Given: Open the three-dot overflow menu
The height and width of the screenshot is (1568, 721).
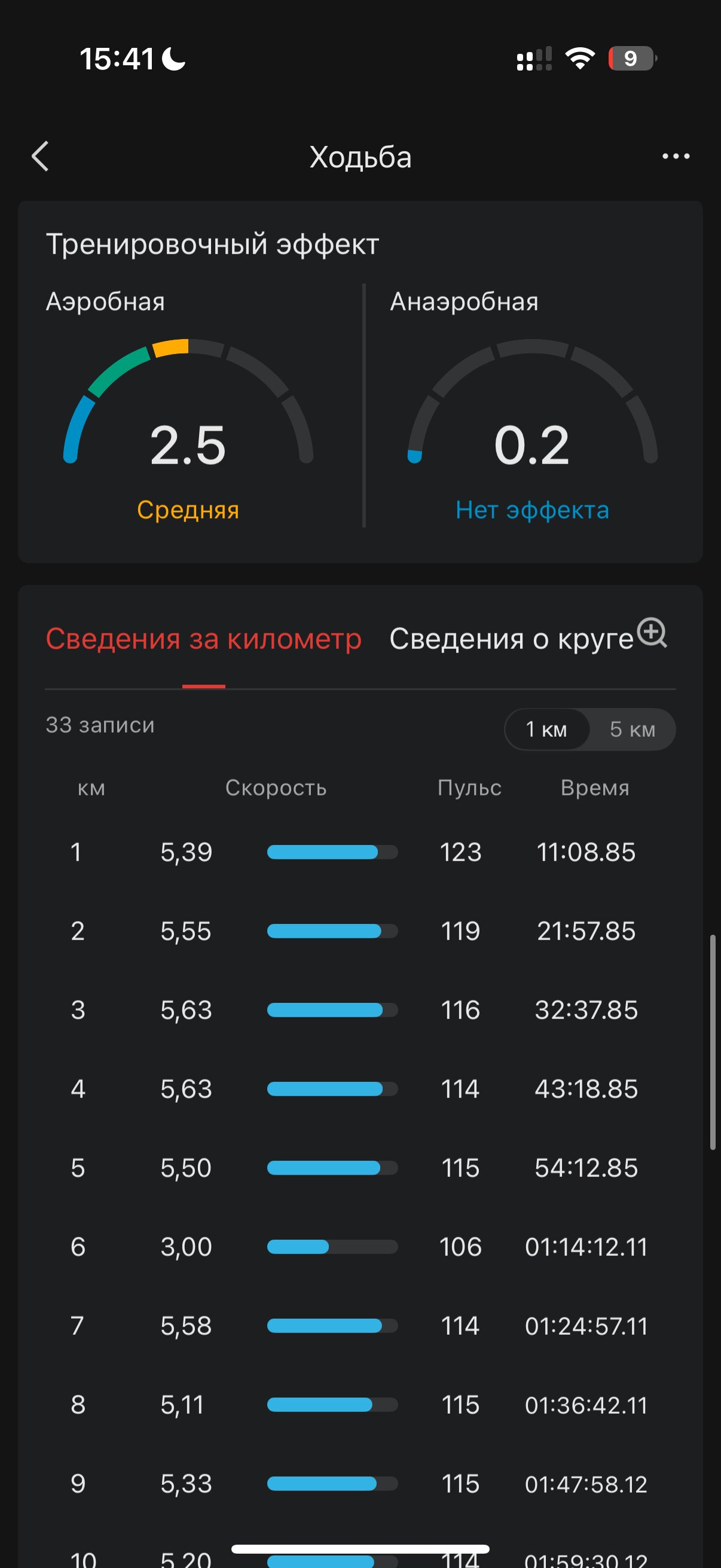Looking at the screenshot, I should pyautogui.click(x=676, y=157).
